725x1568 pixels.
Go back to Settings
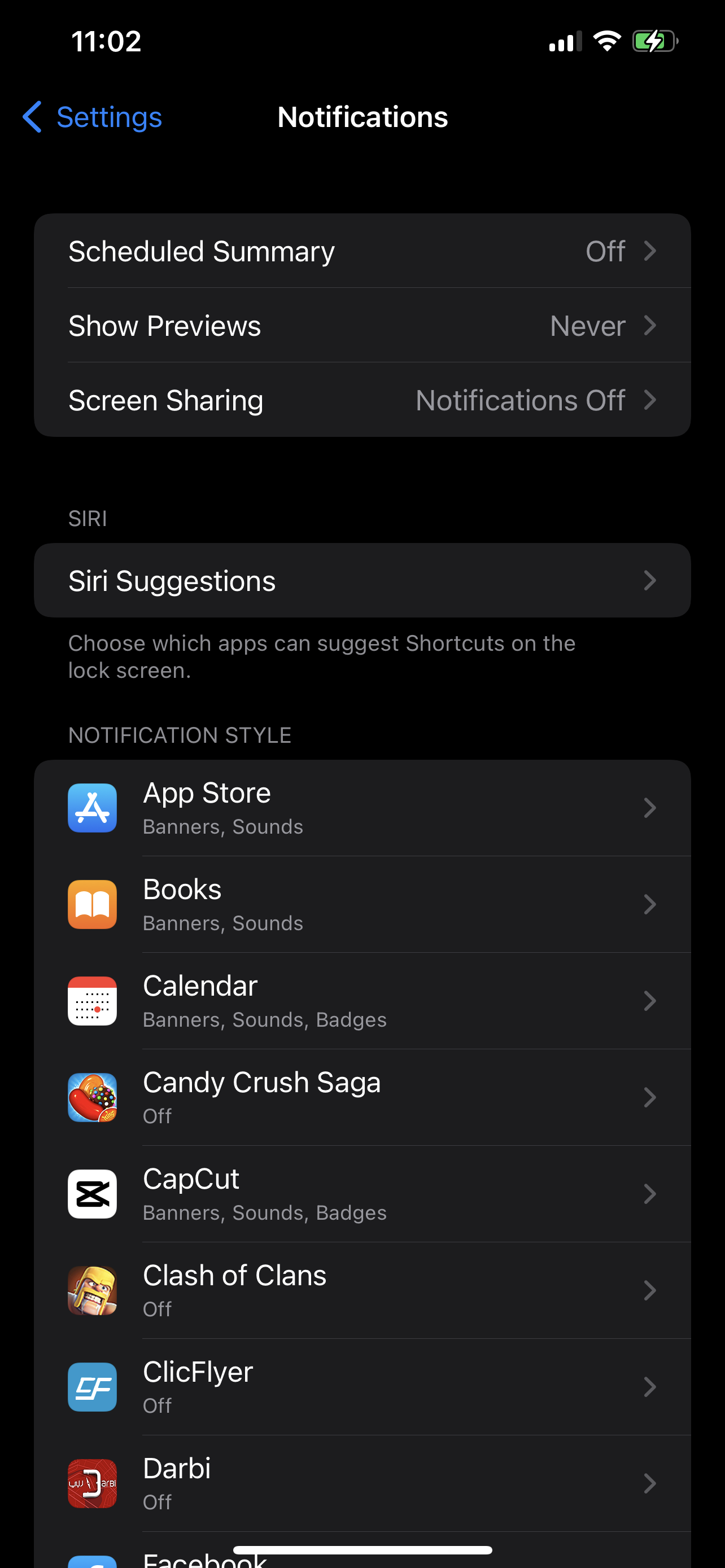coord(90,117)
